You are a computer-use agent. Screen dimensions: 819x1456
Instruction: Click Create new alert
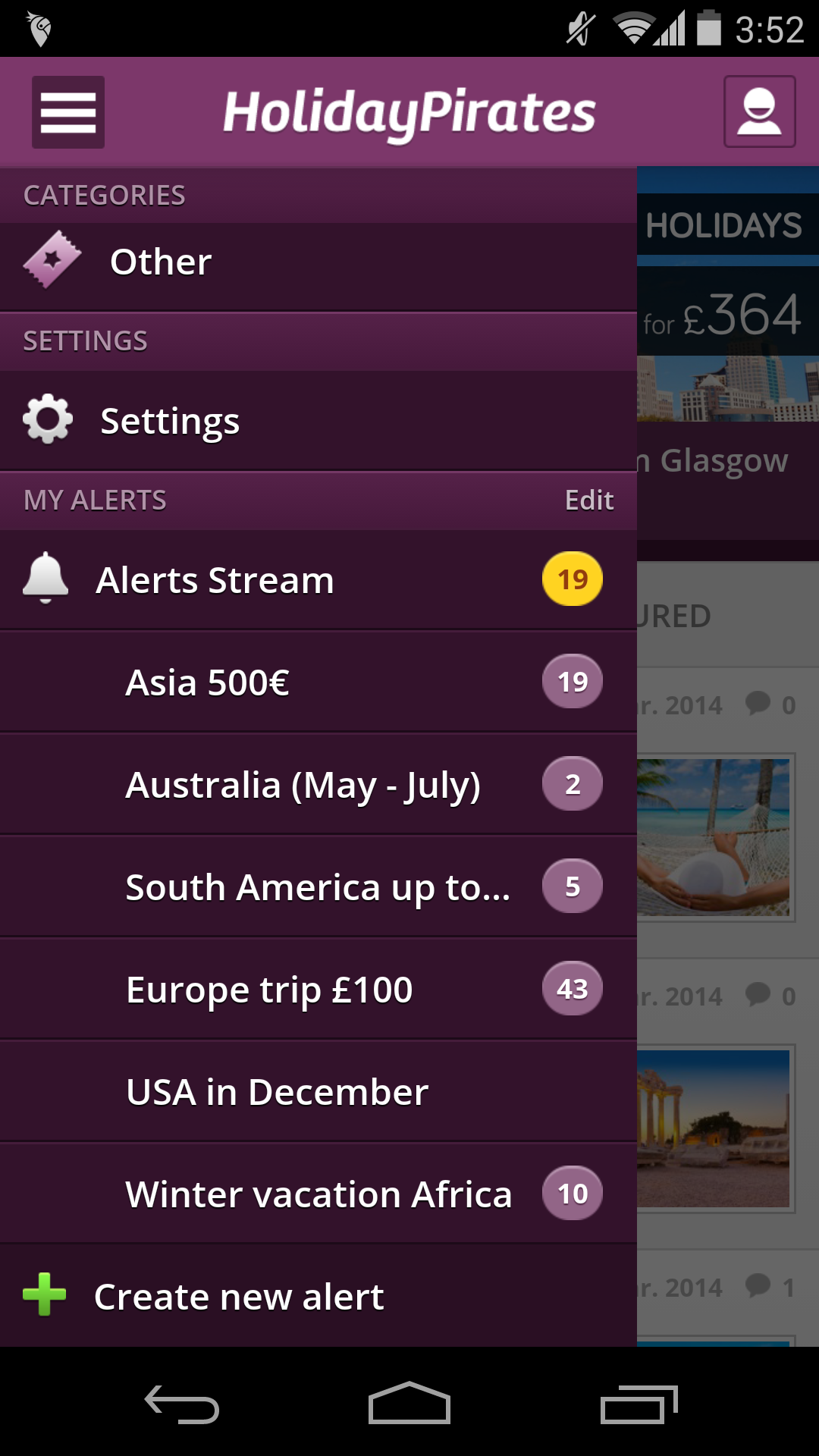[238, 1294]
